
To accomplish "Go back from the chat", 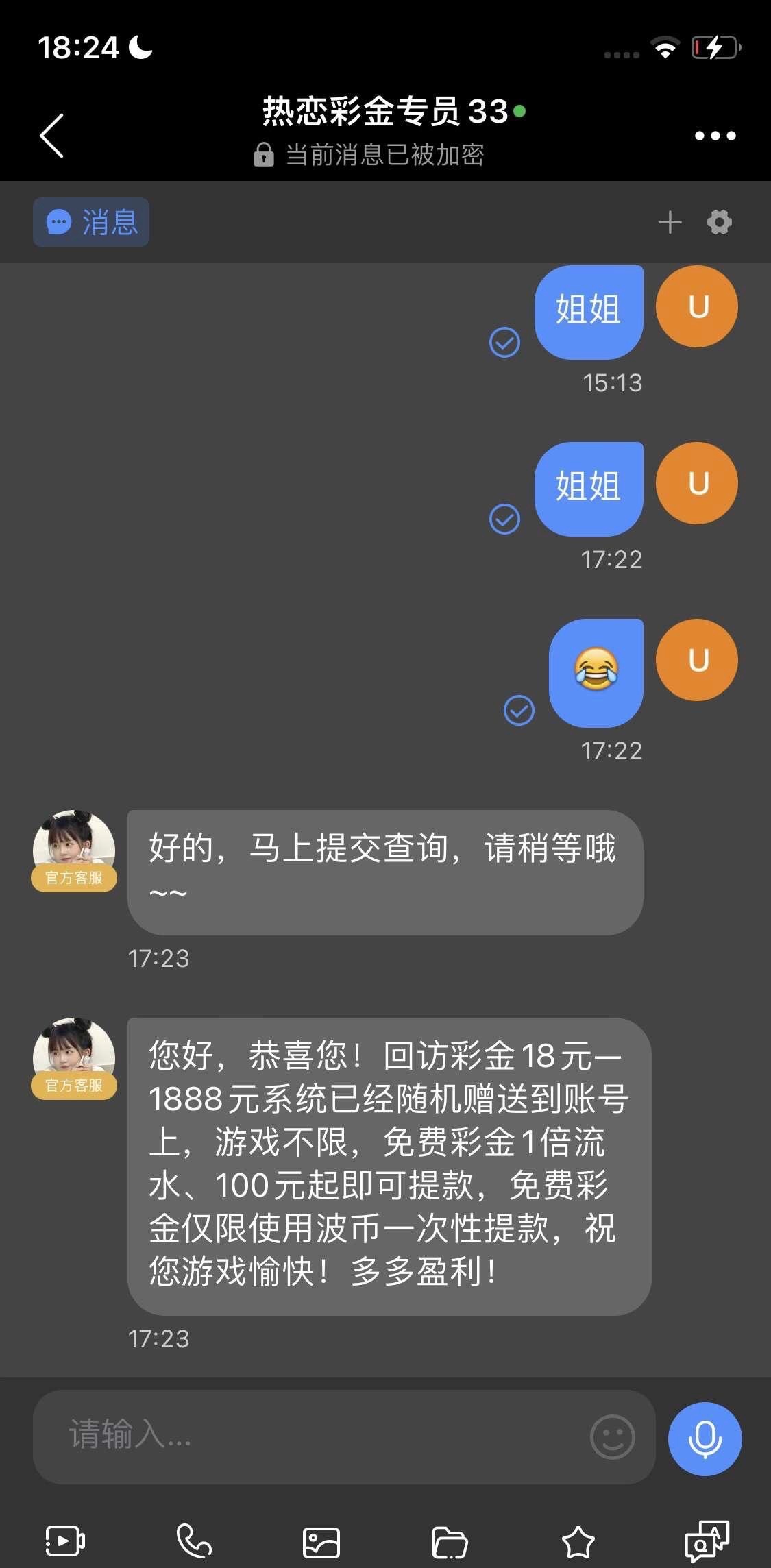I will coord(52,136).
